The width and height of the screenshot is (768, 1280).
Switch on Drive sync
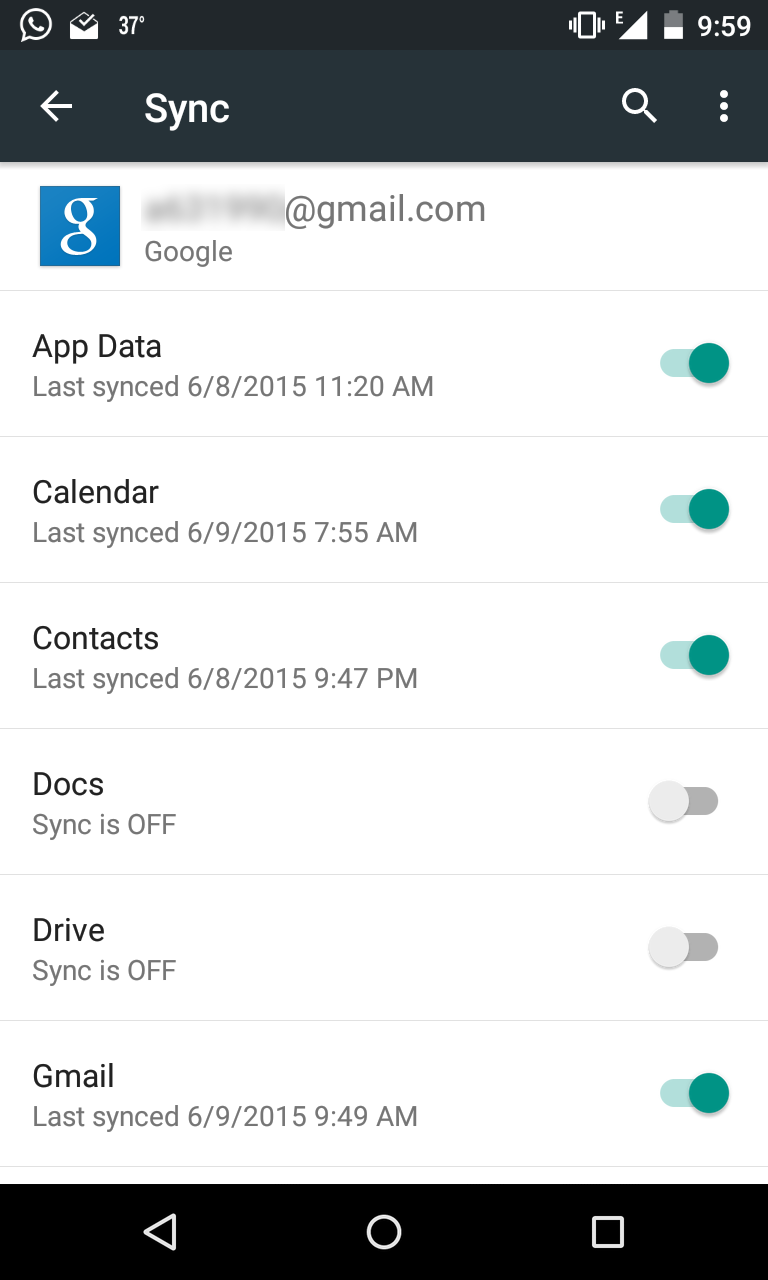[684, 947]
